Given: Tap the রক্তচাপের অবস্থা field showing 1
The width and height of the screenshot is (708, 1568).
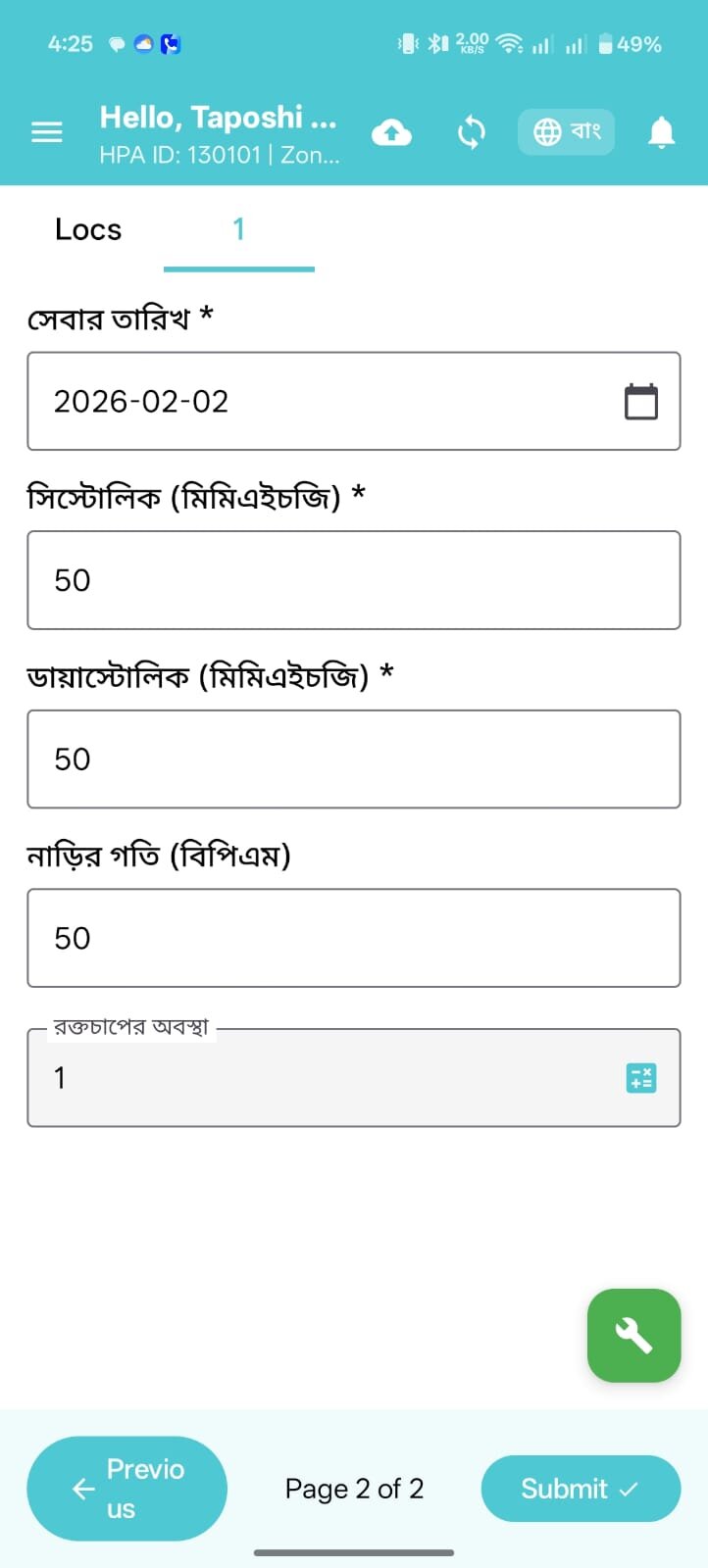Looking at the screenshot, I should (x=294, y=1078).
